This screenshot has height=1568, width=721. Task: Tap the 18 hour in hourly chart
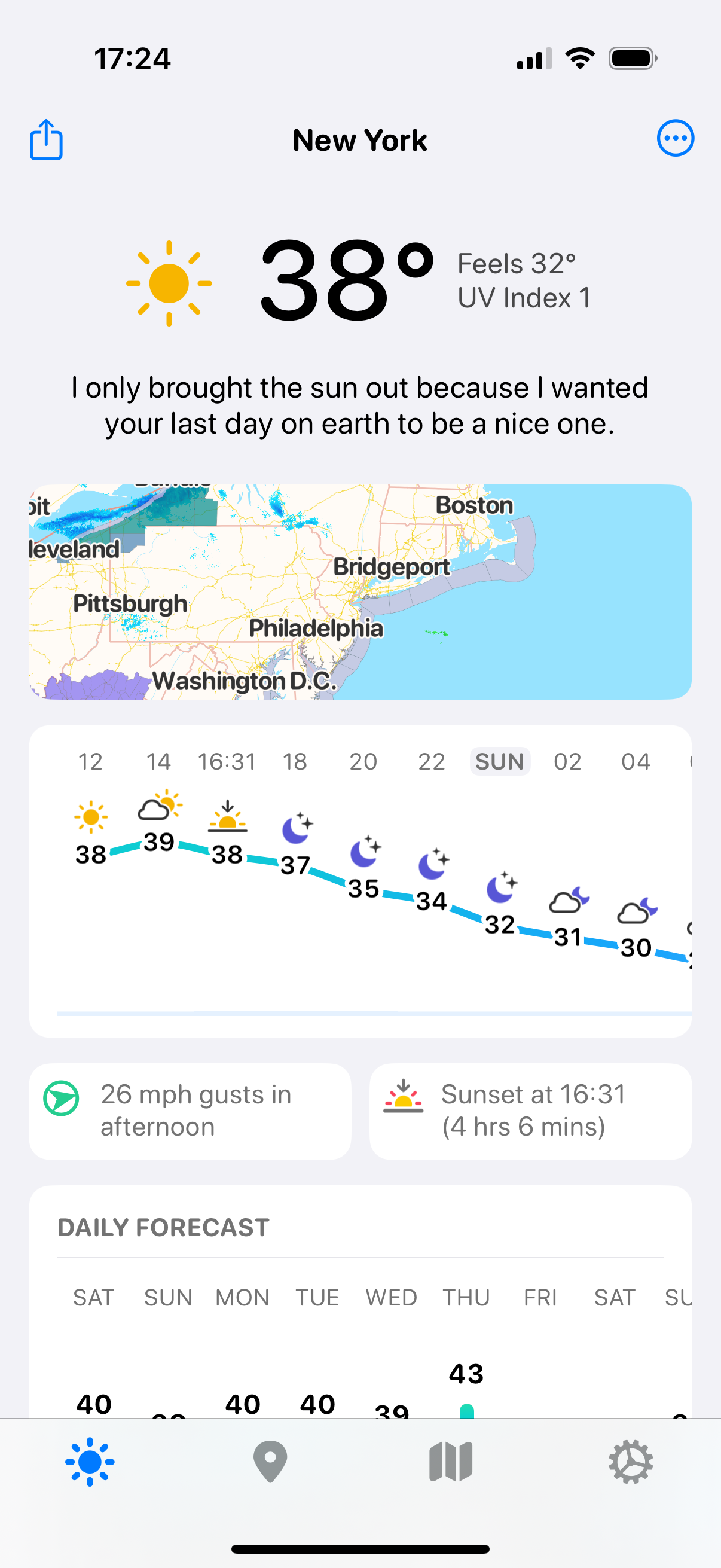tap(295, 761)
